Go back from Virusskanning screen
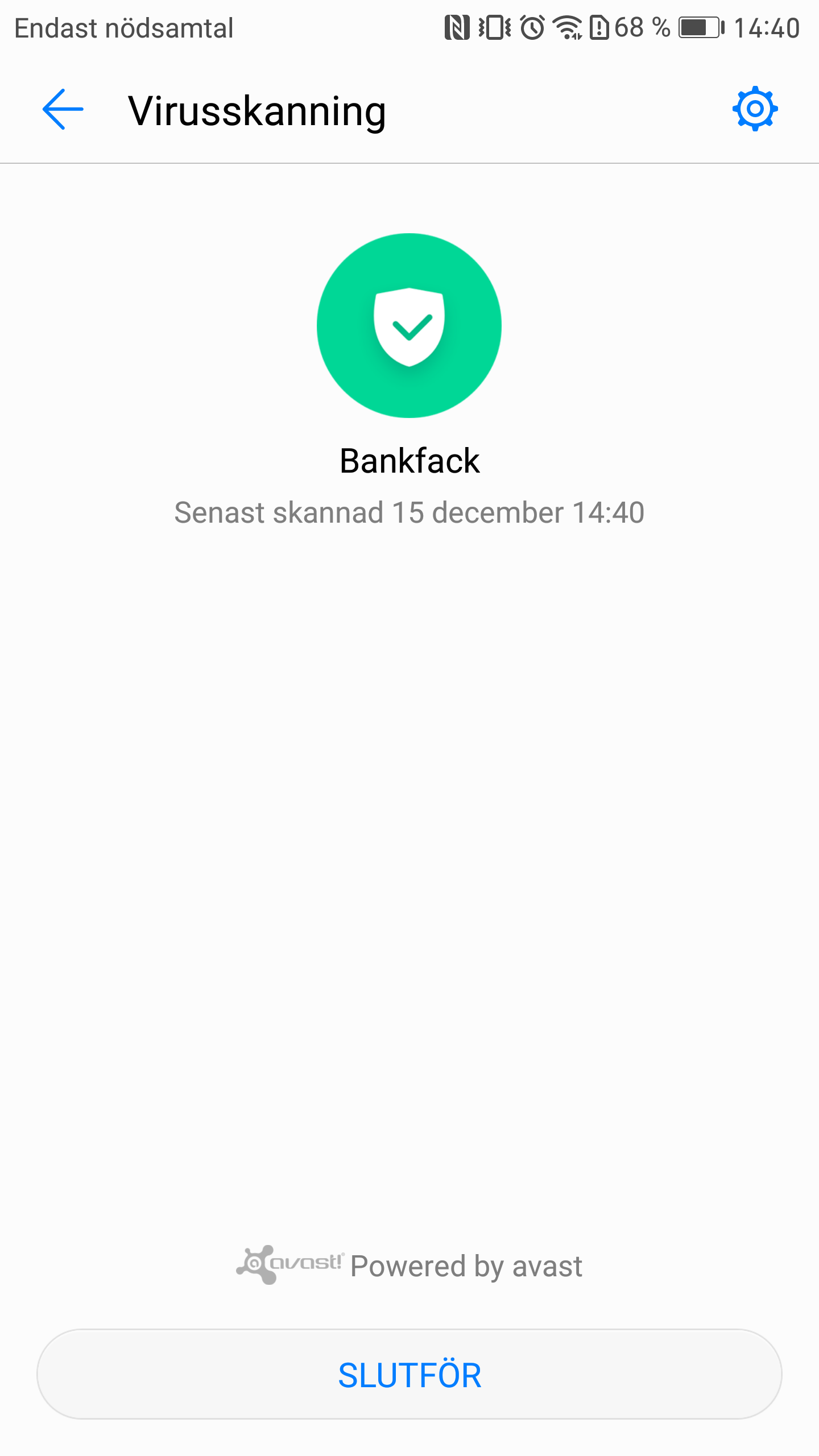The width and height of the screenshot is (819, 1456). pos(63,109)
